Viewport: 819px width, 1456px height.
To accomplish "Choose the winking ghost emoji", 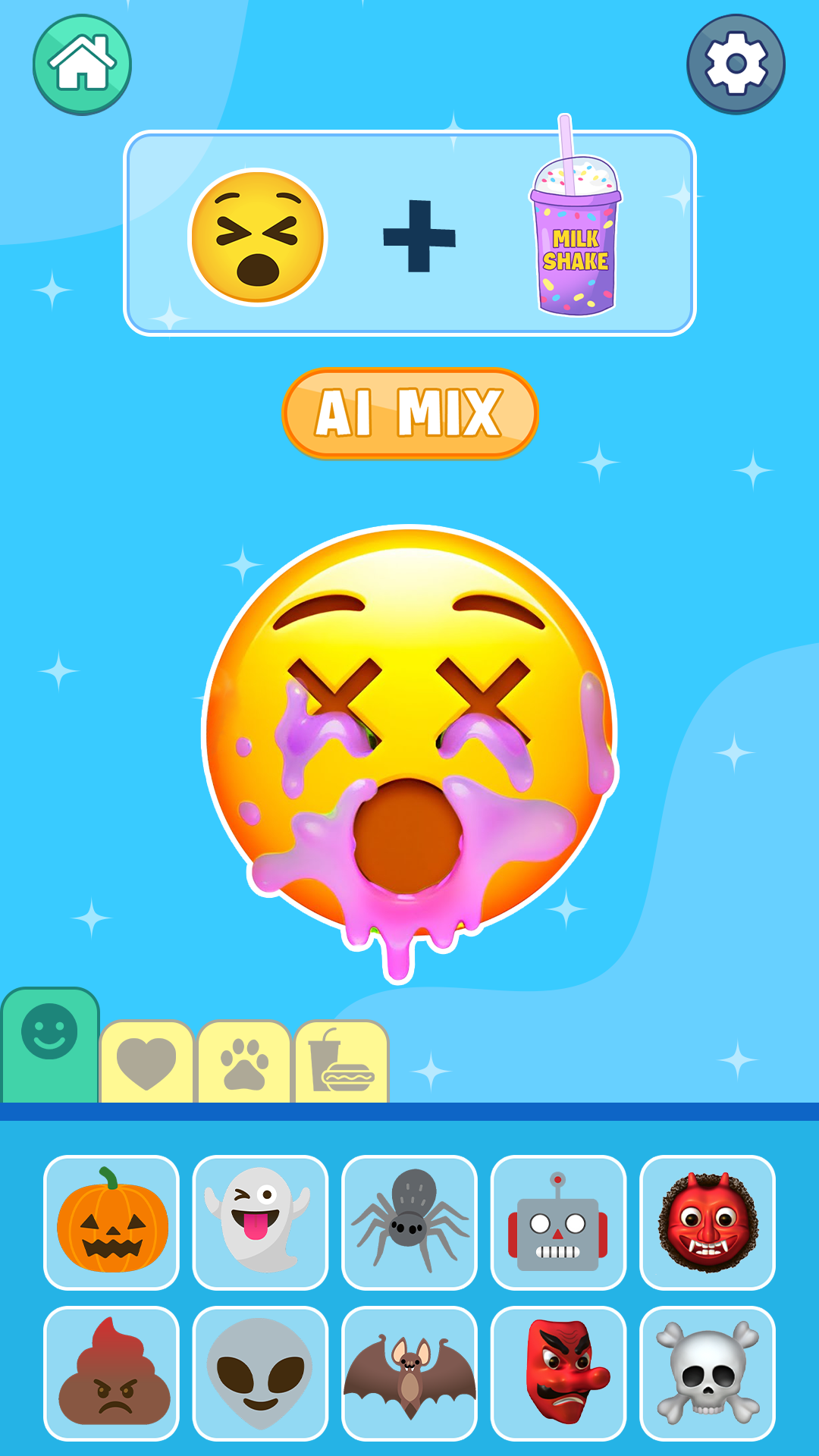I will tap(260, 1222).
